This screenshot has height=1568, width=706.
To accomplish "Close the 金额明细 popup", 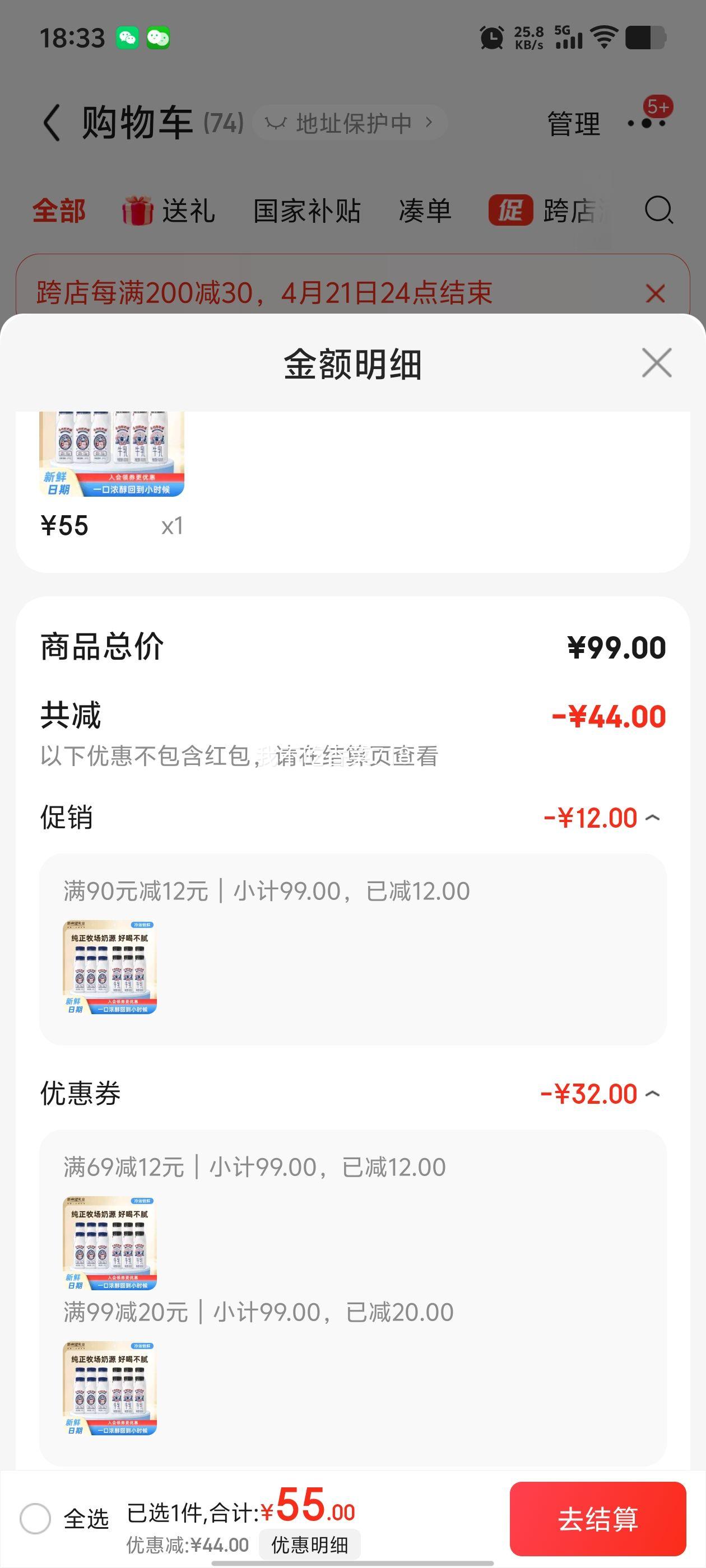I will [656, 363].
